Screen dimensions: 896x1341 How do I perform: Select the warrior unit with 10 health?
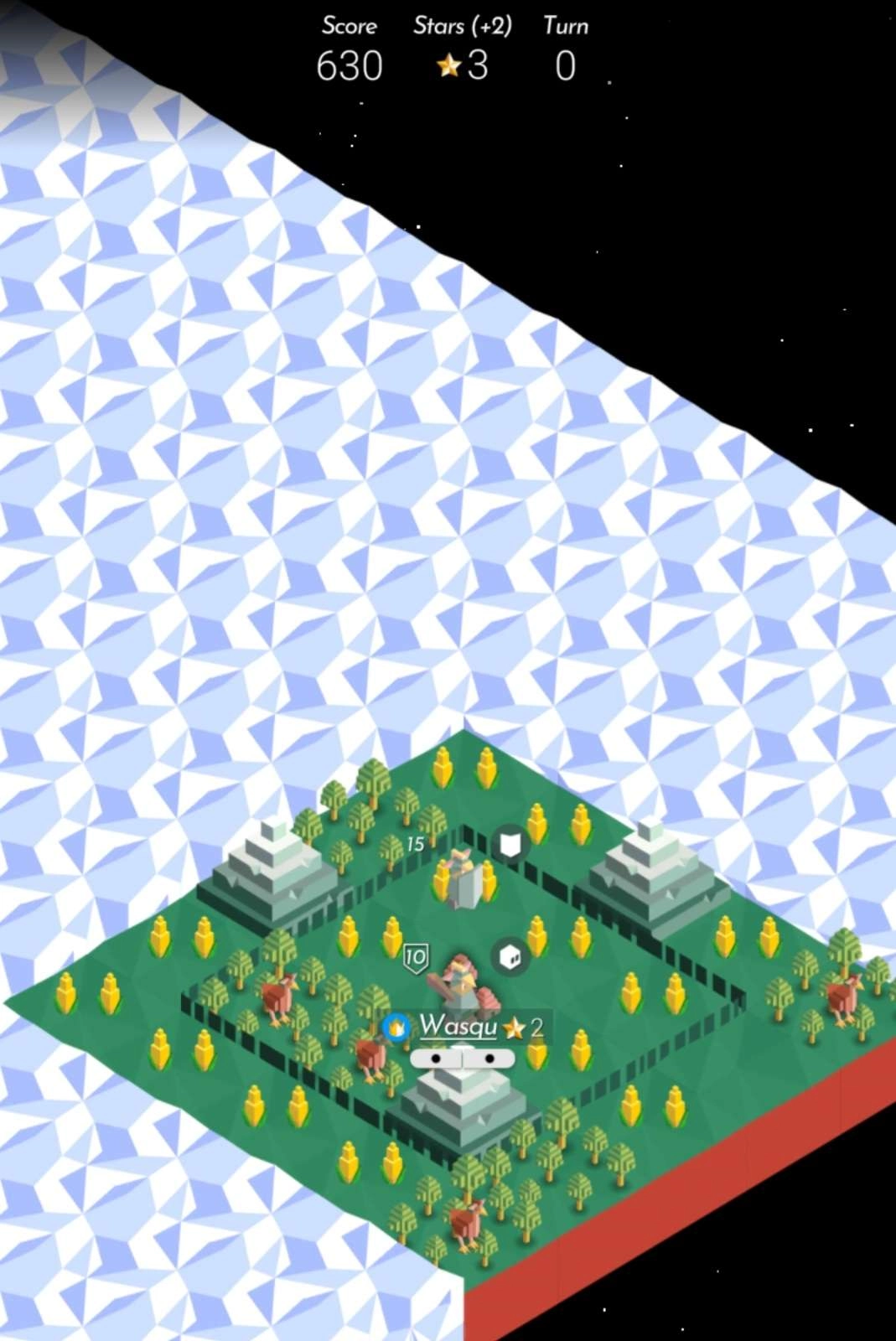[x=463, y=986]
